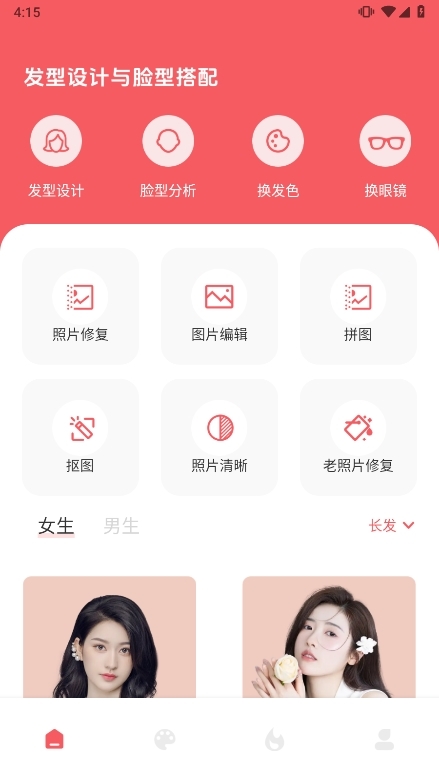Viewport: 439px width, 780px height.
Task: Choose 照片清晰 photo sharpening
Action: point(219,437)
